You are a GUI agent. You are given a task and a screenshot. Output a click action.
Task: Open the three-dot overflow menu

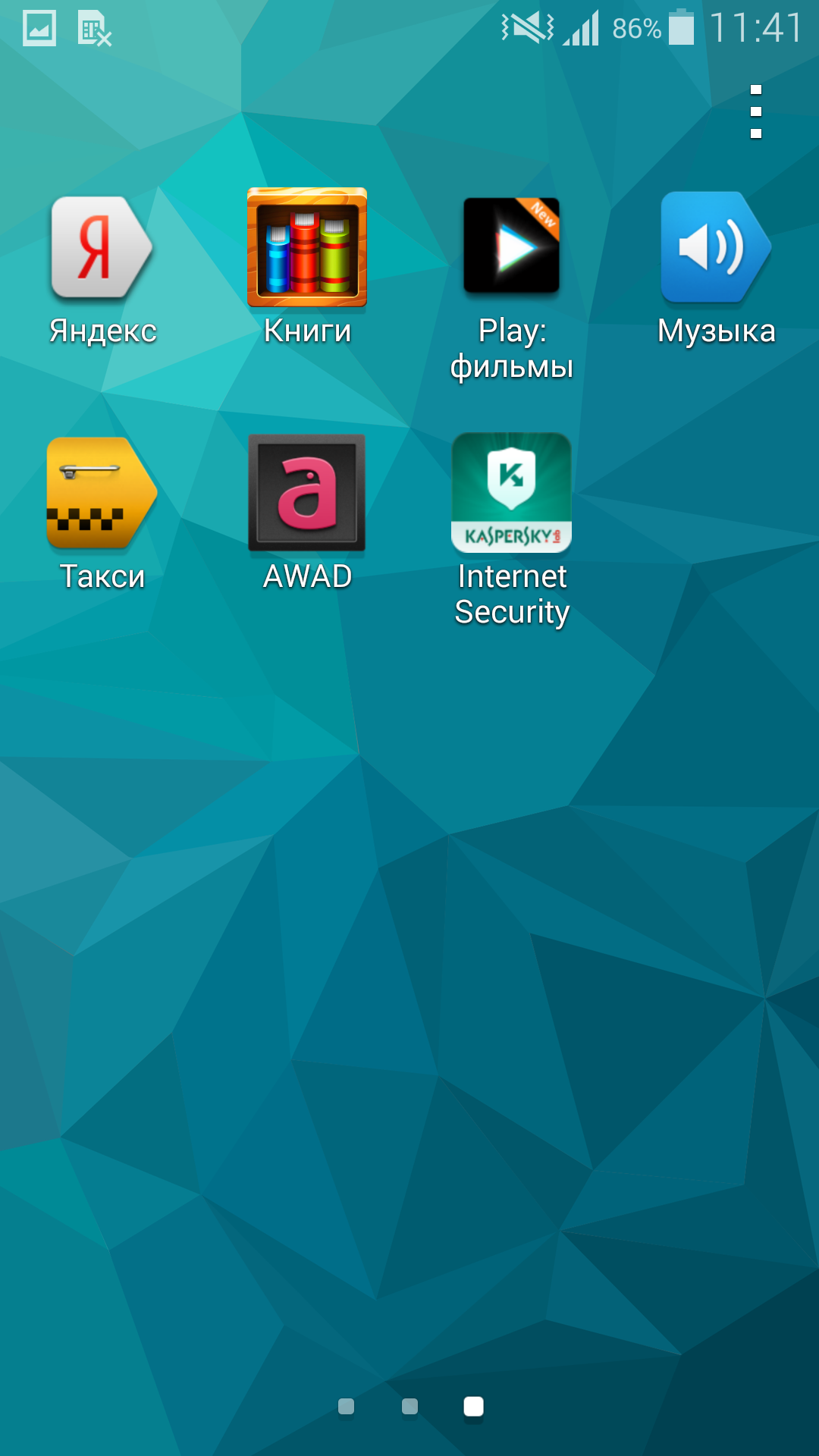(x=755, y=111)
